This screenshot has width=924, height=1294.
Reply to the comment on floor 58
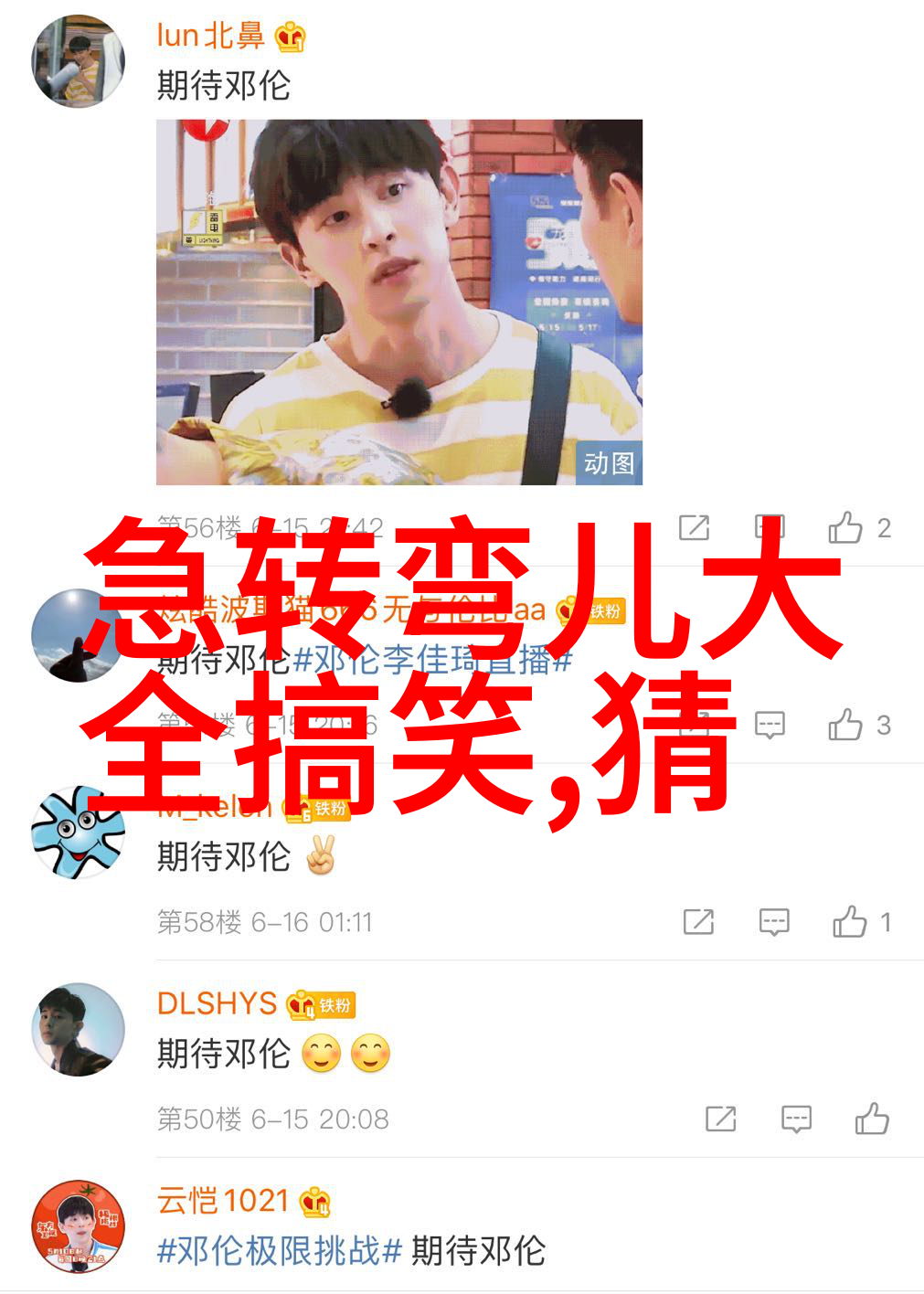click(774, 922)
